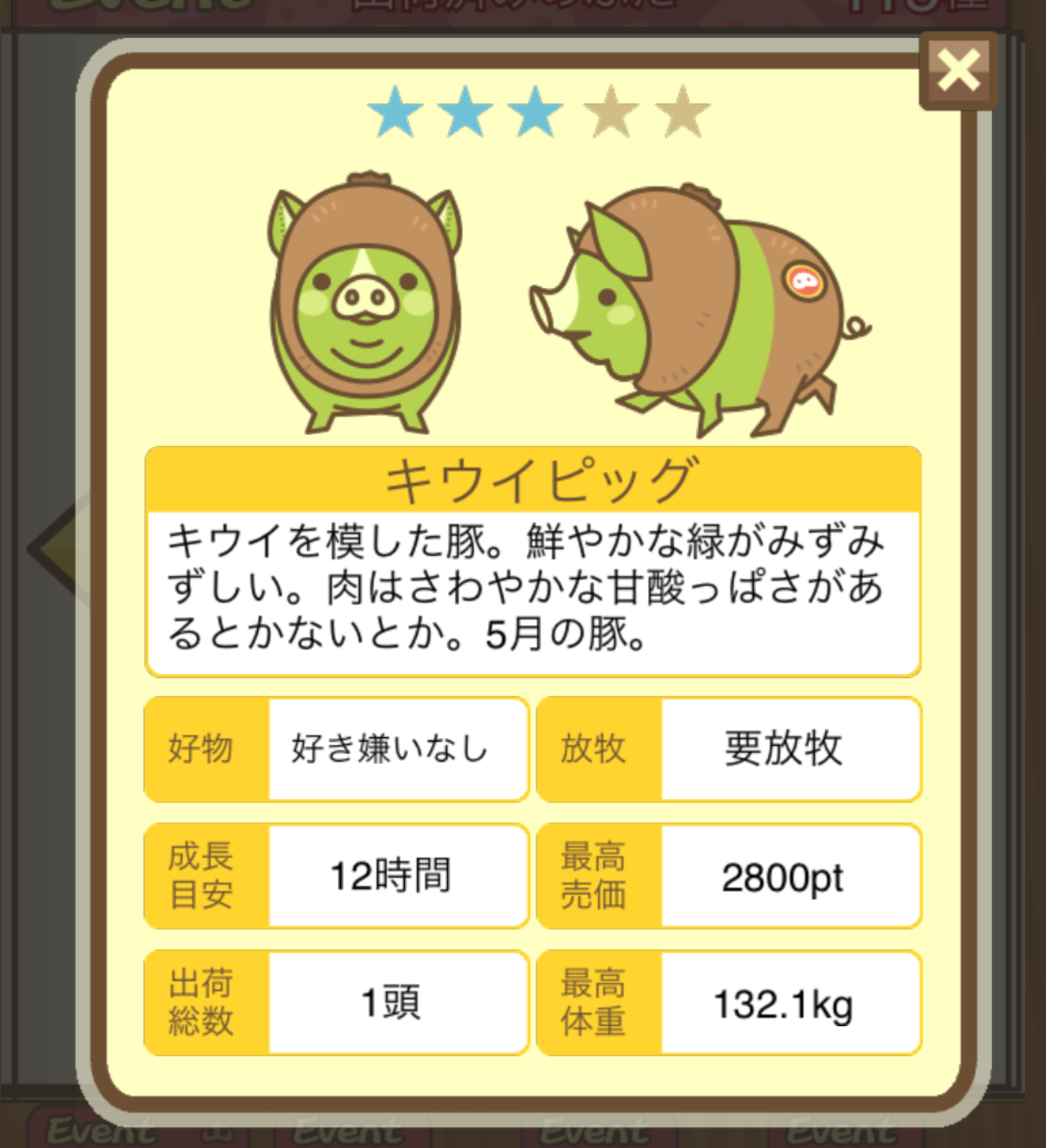The width and height of the screenshot is (1046, 1148).
Task: Close the キウイピッグ detail dialog
Action: click(x=958, y=70)
